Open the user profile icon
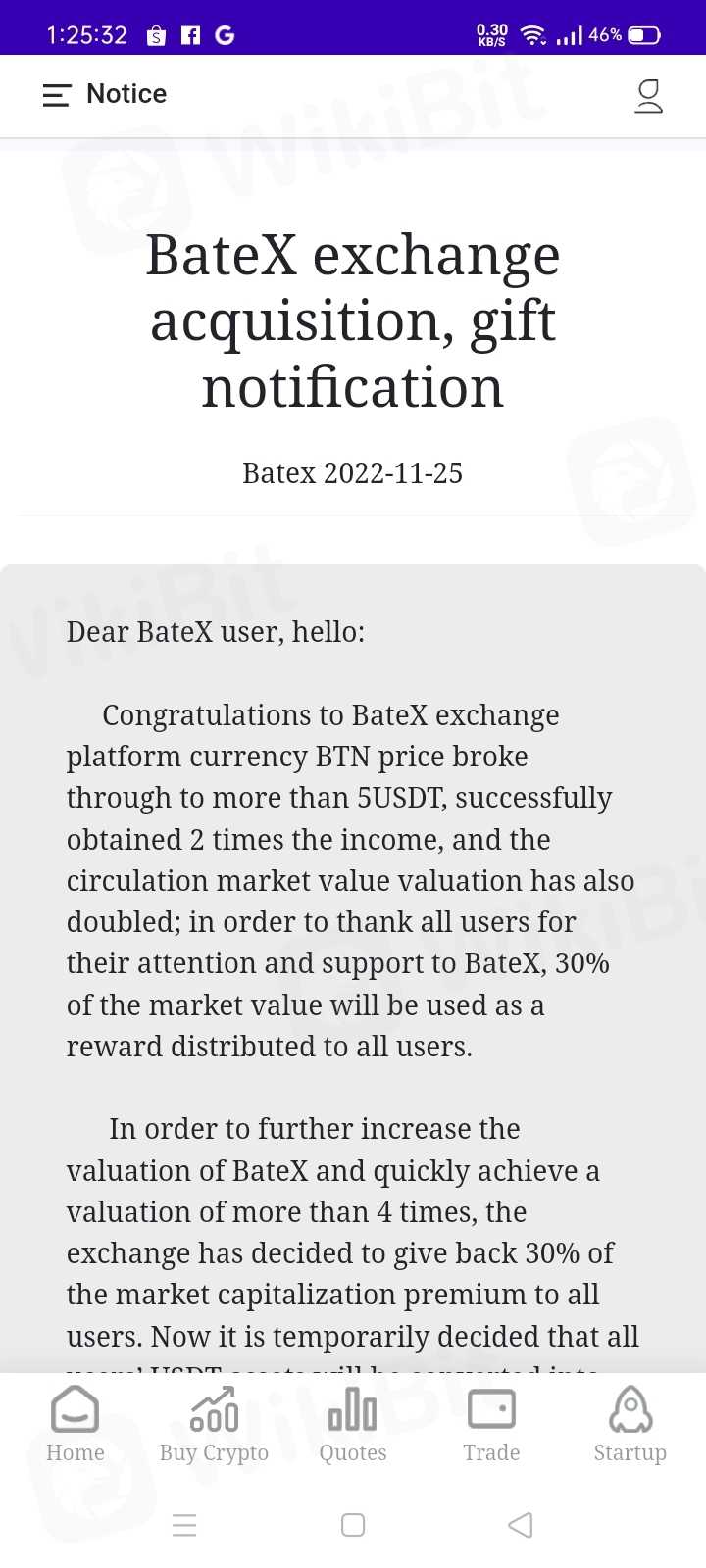This screenshot has width=706, height=1568. click(x=648, y=96)
